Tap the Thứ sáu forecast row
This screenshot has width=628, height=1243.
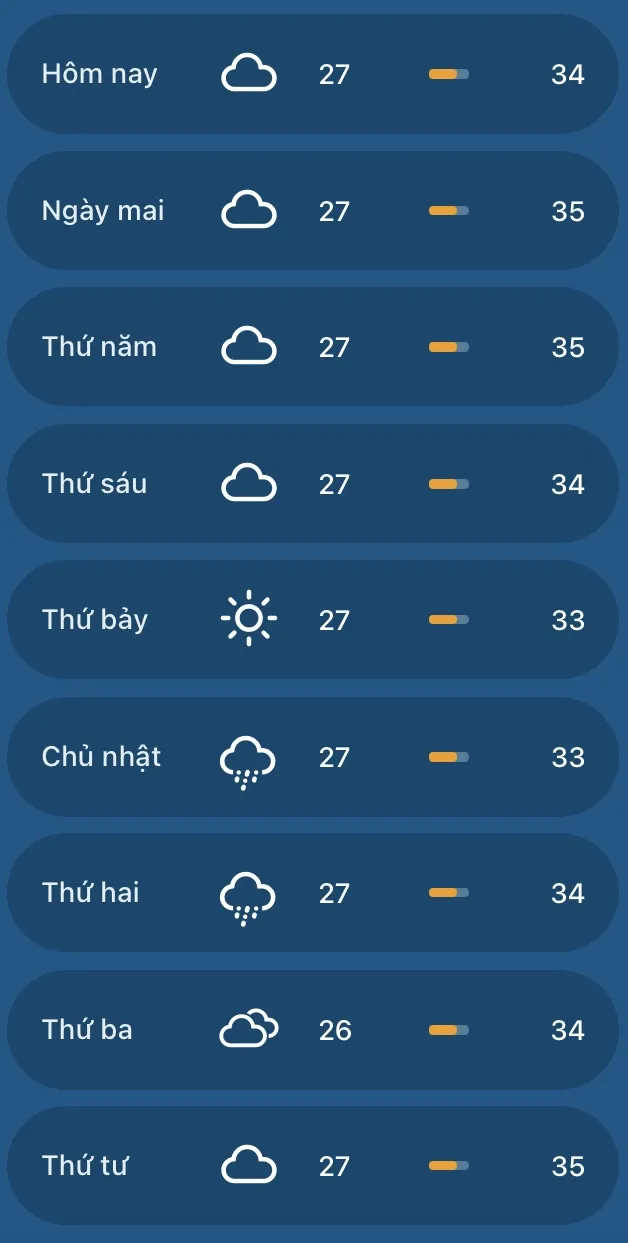pos(313,484)
